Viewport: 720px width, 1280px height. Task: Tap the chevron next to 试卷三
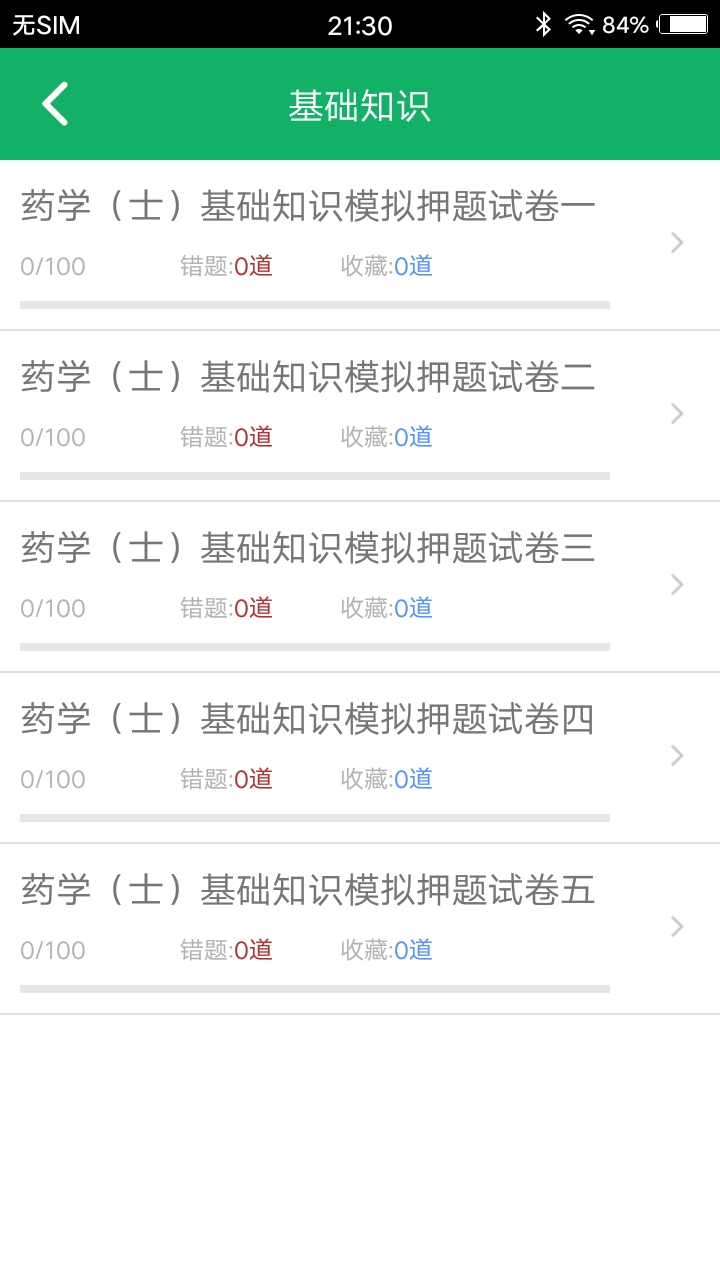pos(678,584)
